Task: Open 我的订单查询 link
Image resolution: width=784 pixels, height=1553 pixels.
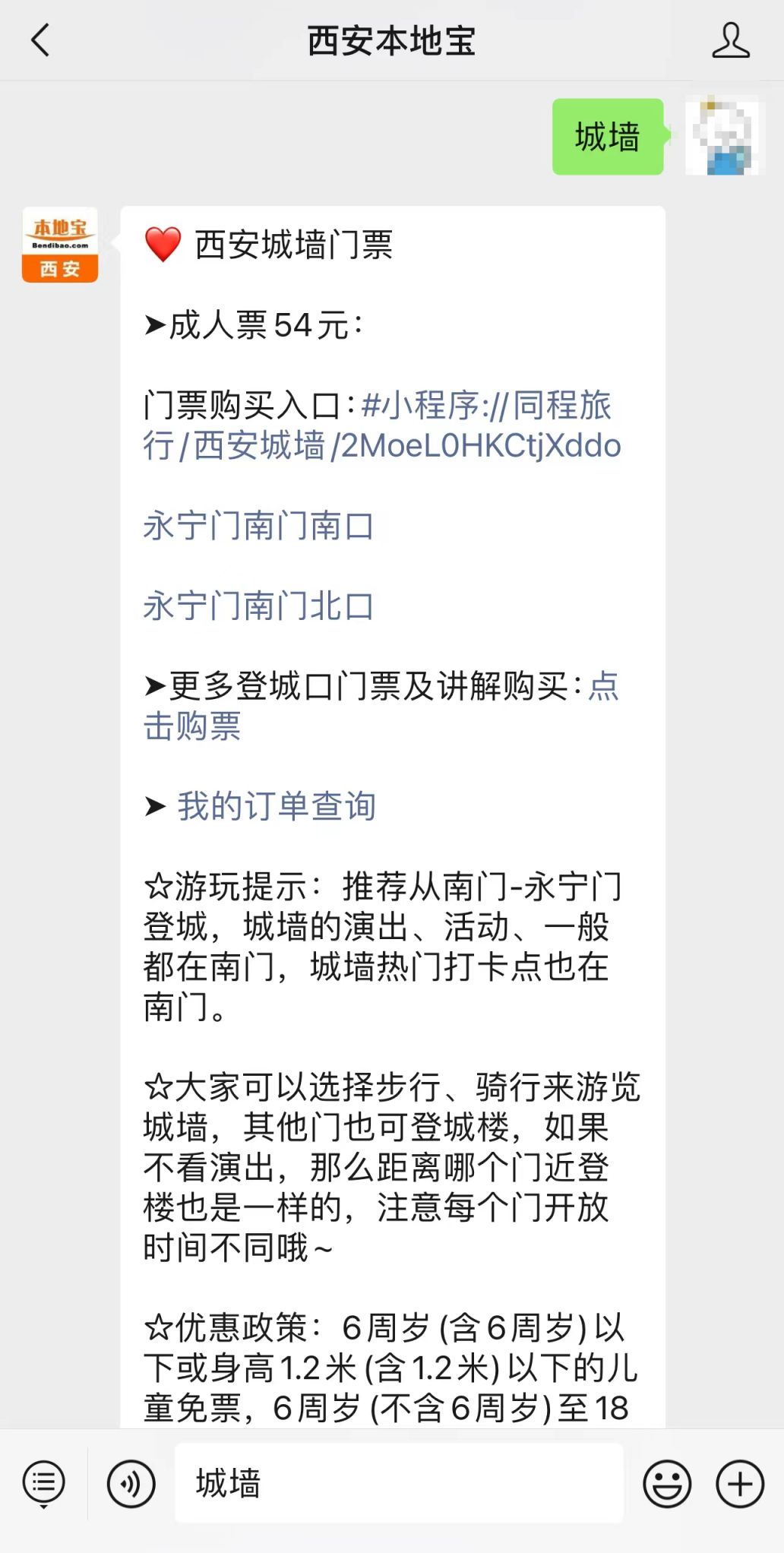Action: 277,806
